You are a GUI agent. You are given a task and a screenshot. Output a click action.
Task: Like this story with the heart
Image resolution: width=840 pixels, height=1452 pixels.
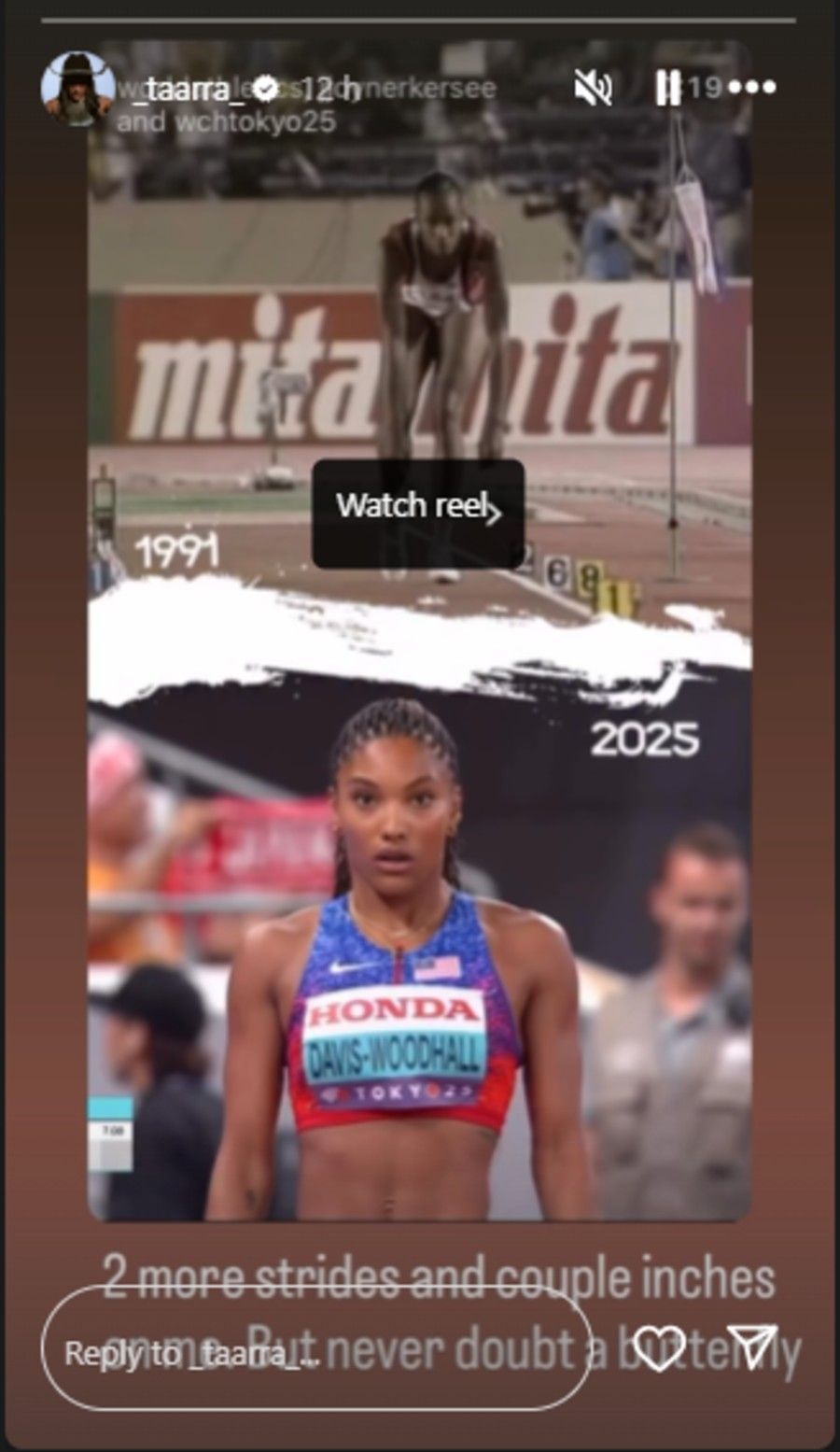[x=660, y=1346]
